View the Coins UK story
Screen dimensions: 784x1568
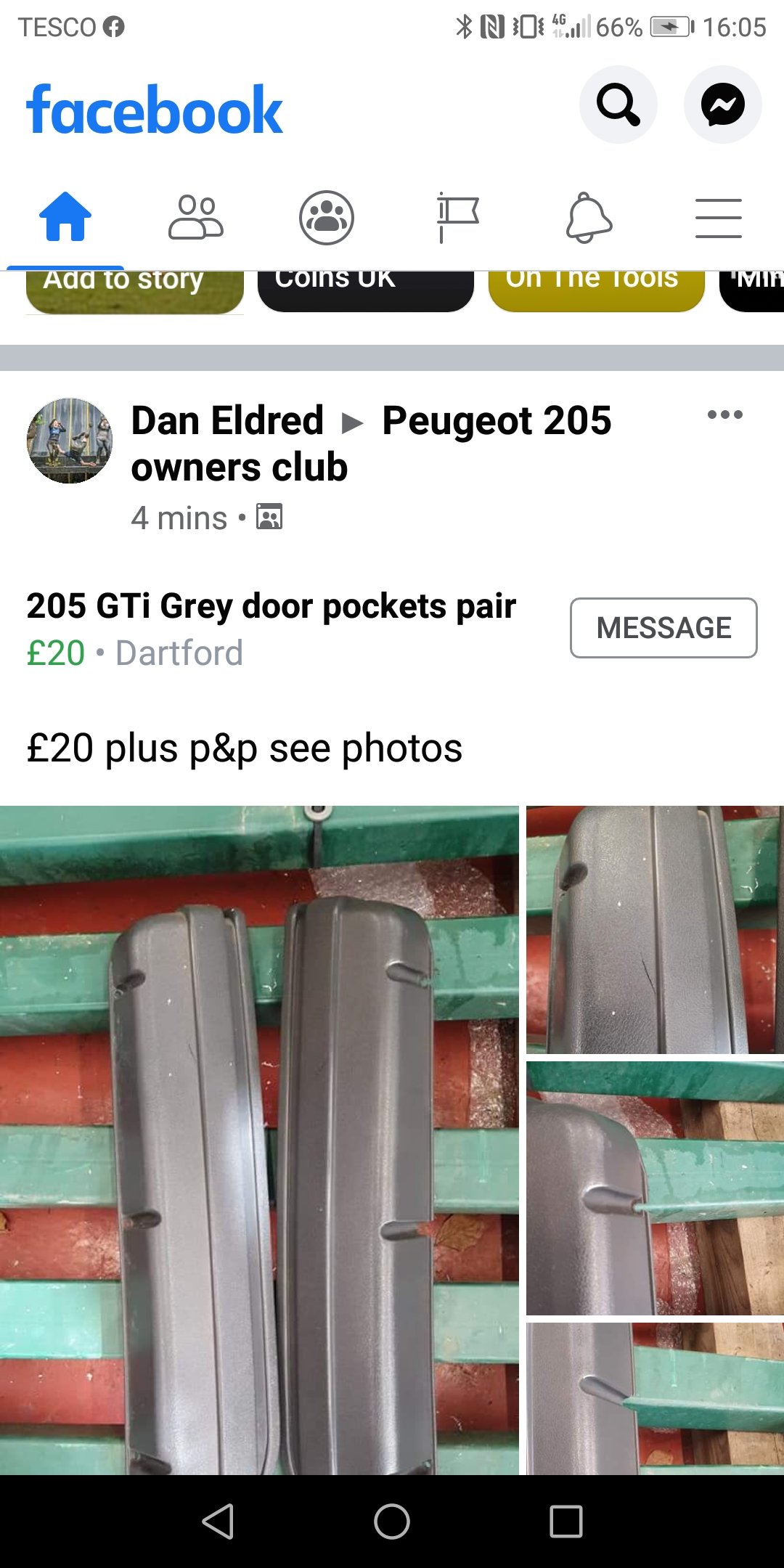pos(366,292)
